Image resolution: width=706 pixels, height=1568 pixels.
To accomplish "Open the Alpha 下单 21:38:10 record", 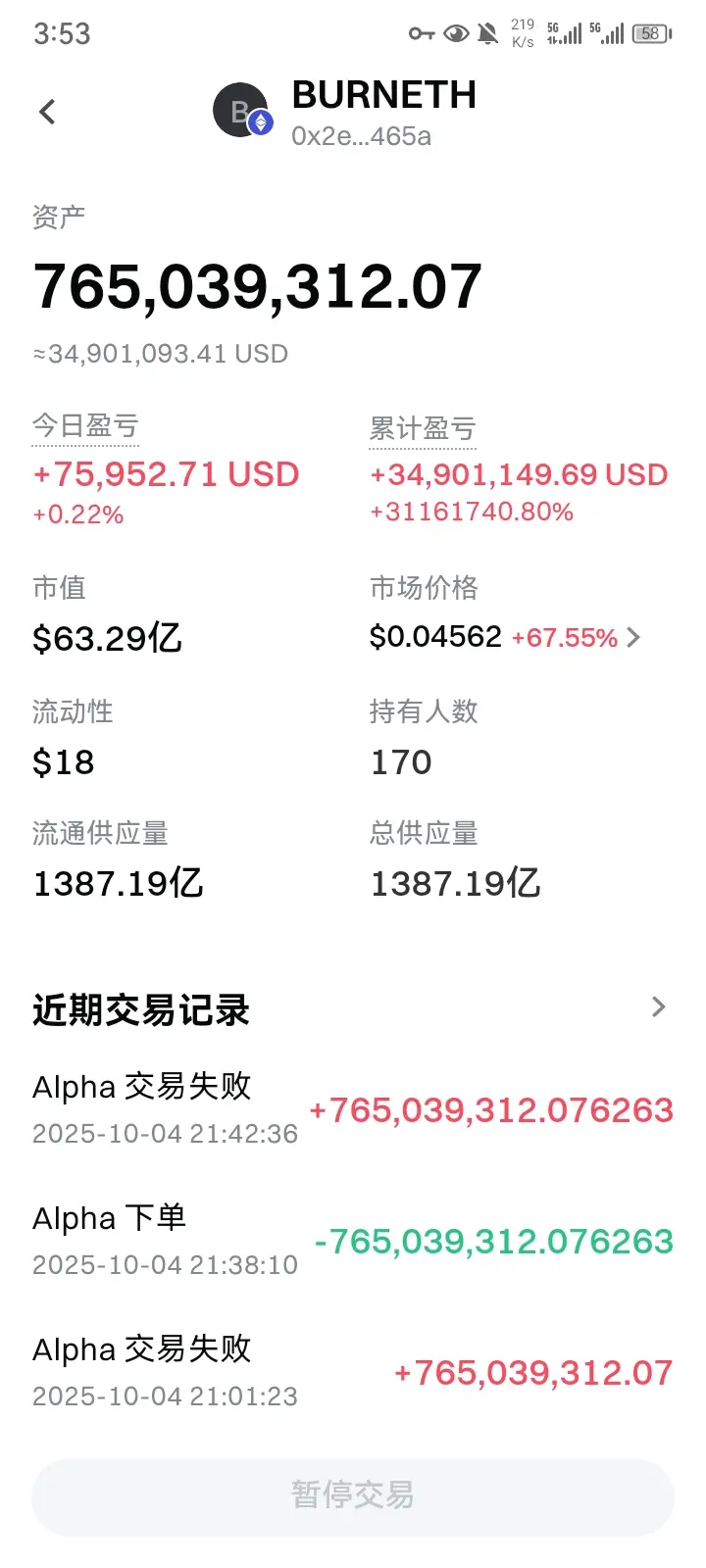I will [353, 1242].
